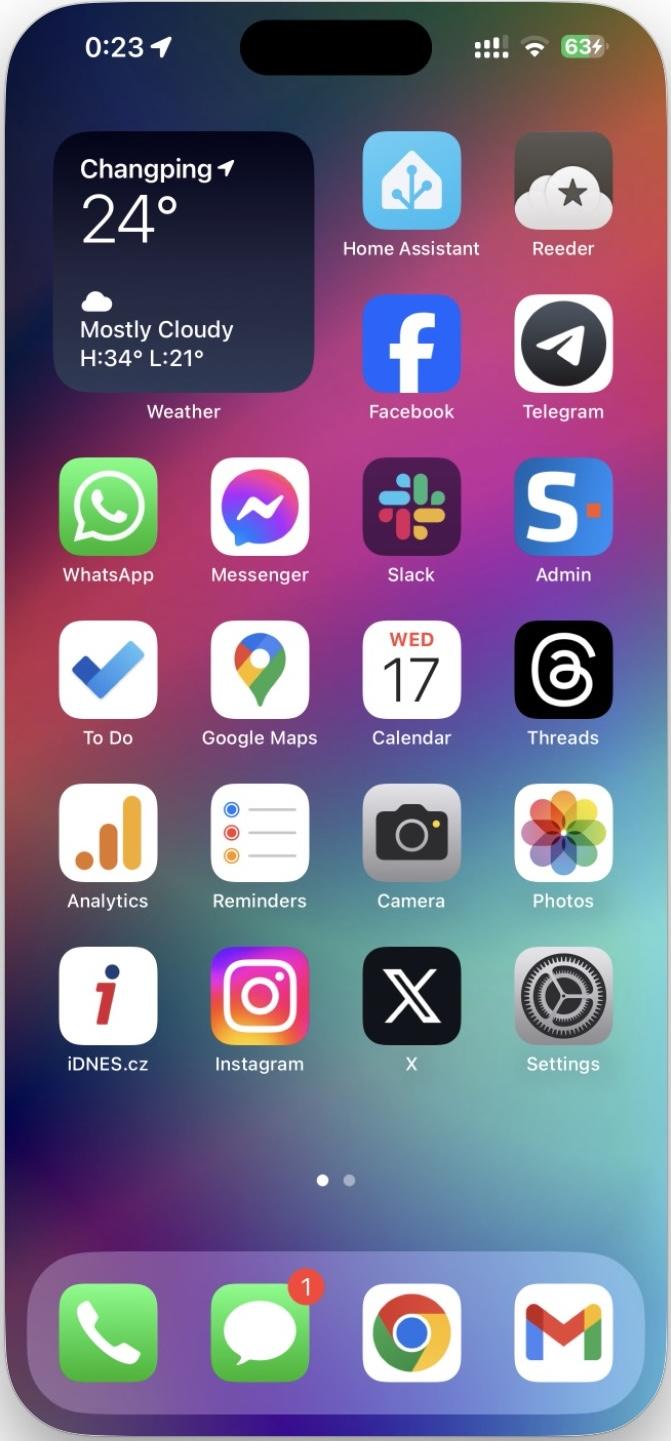Open Telegram
The height and width of the screenshot is (1441, 671).
(563, 344)
